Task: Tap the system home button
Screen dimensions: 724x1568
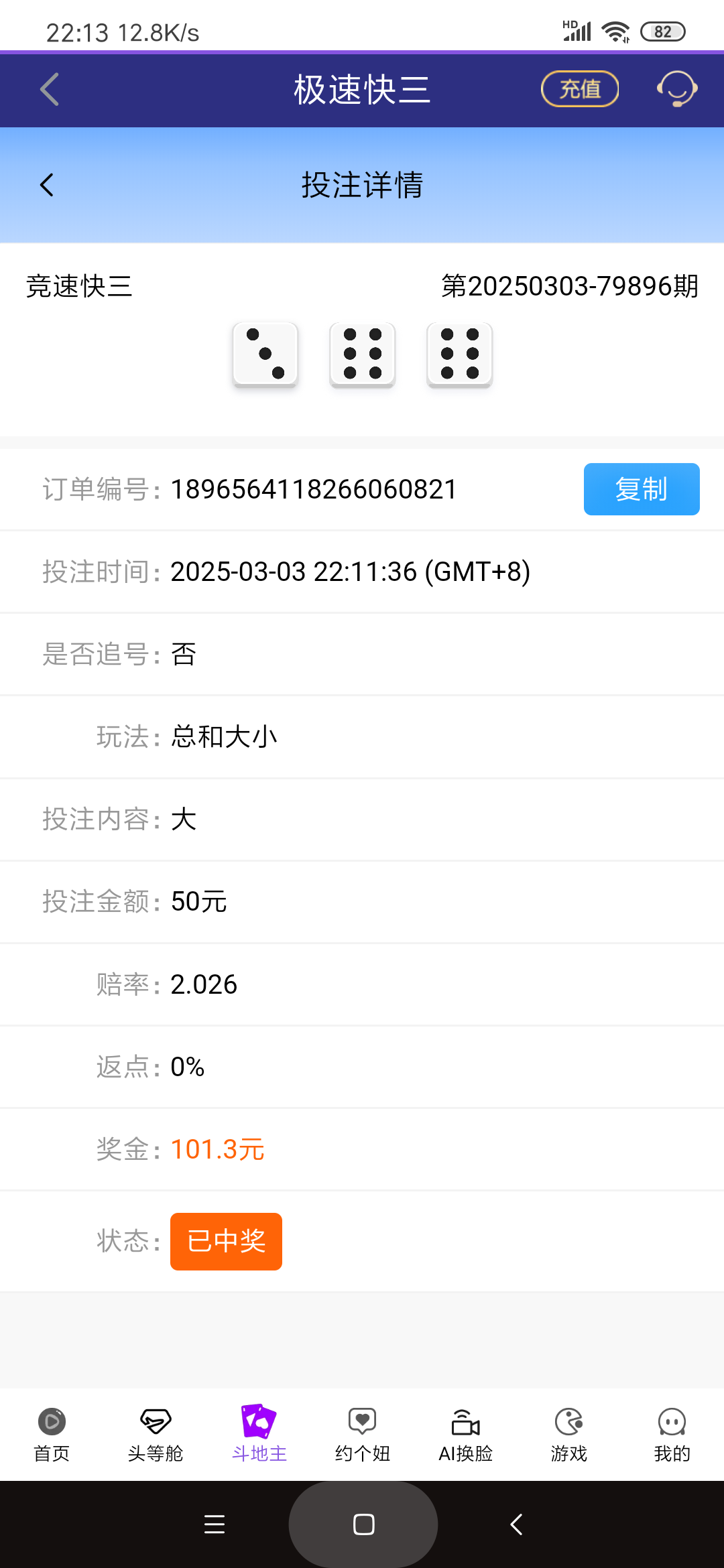Action: point(363,1524)
